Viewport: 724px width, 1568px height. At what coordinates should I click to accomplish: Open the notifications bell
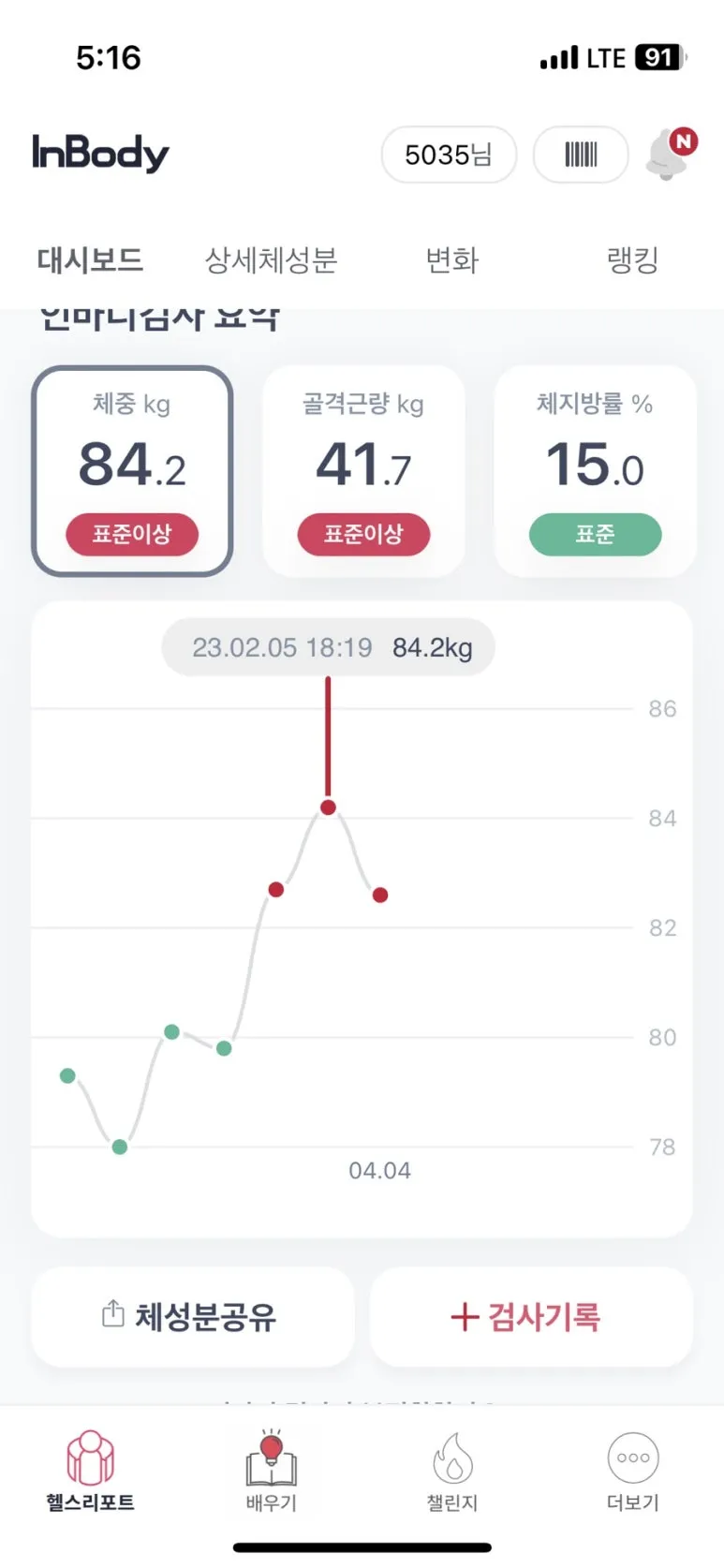(x=669, y=155)
